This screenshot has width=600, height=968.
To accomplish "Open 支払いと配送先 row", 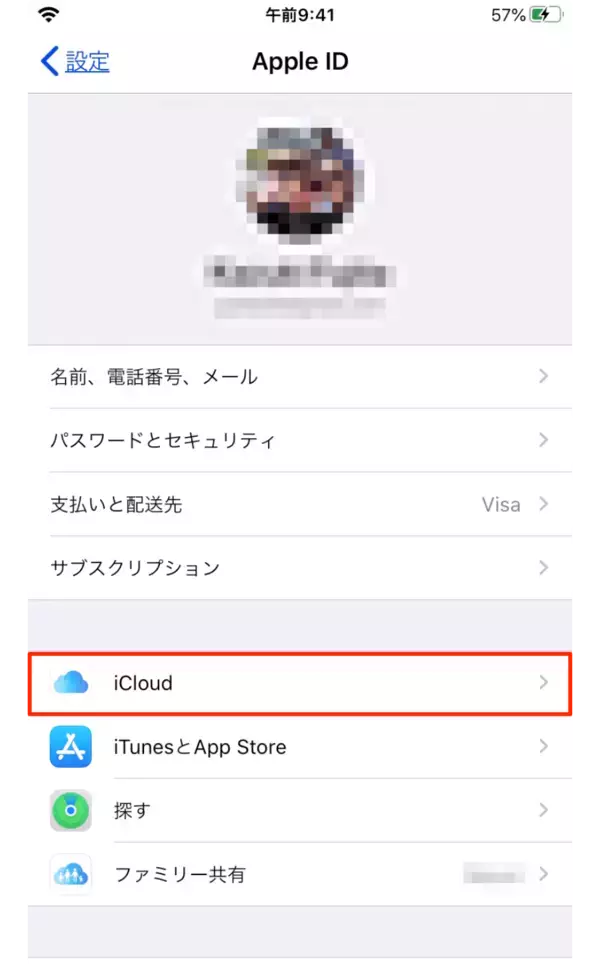I will 300,505.
